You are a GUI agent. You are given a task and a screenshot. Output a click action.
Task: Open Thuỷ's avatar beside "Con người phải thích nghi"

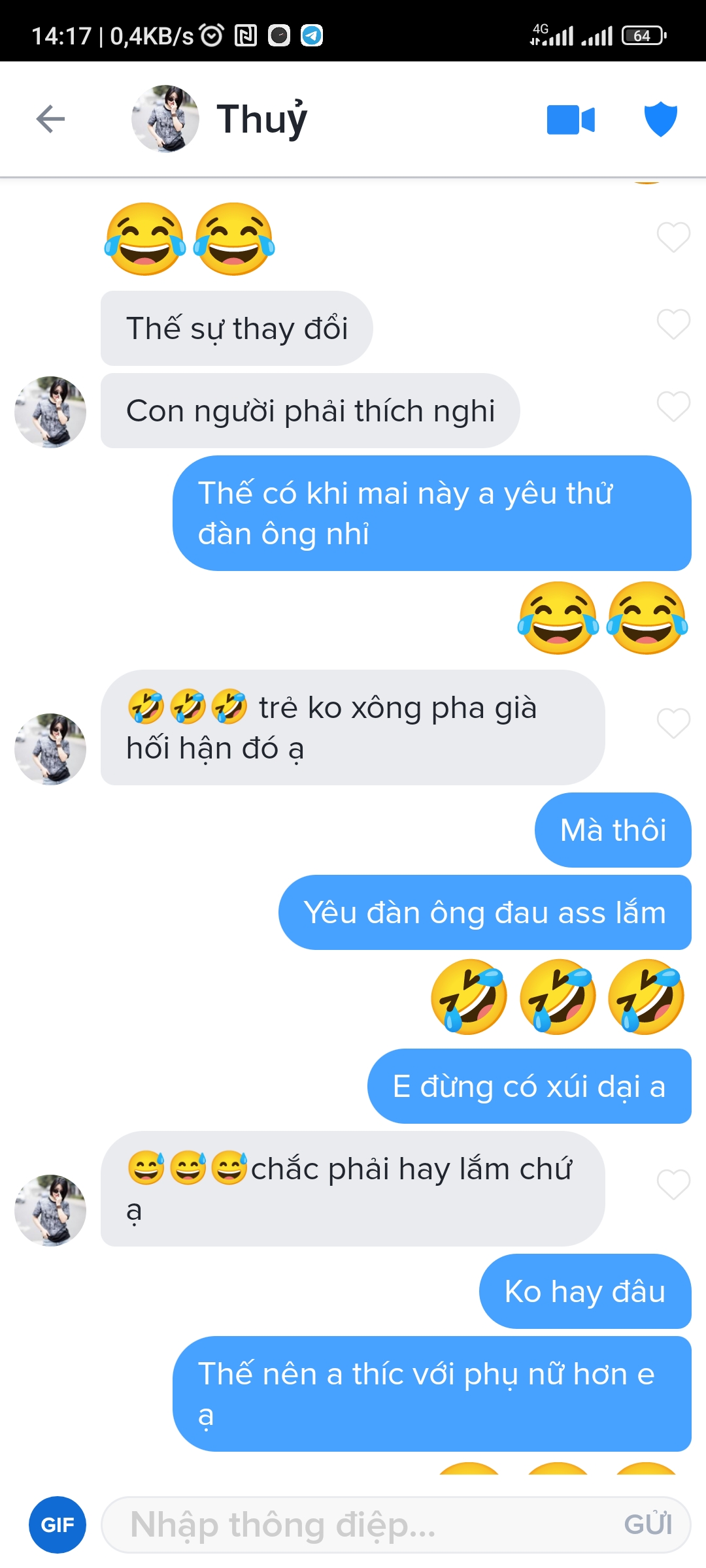50,412
